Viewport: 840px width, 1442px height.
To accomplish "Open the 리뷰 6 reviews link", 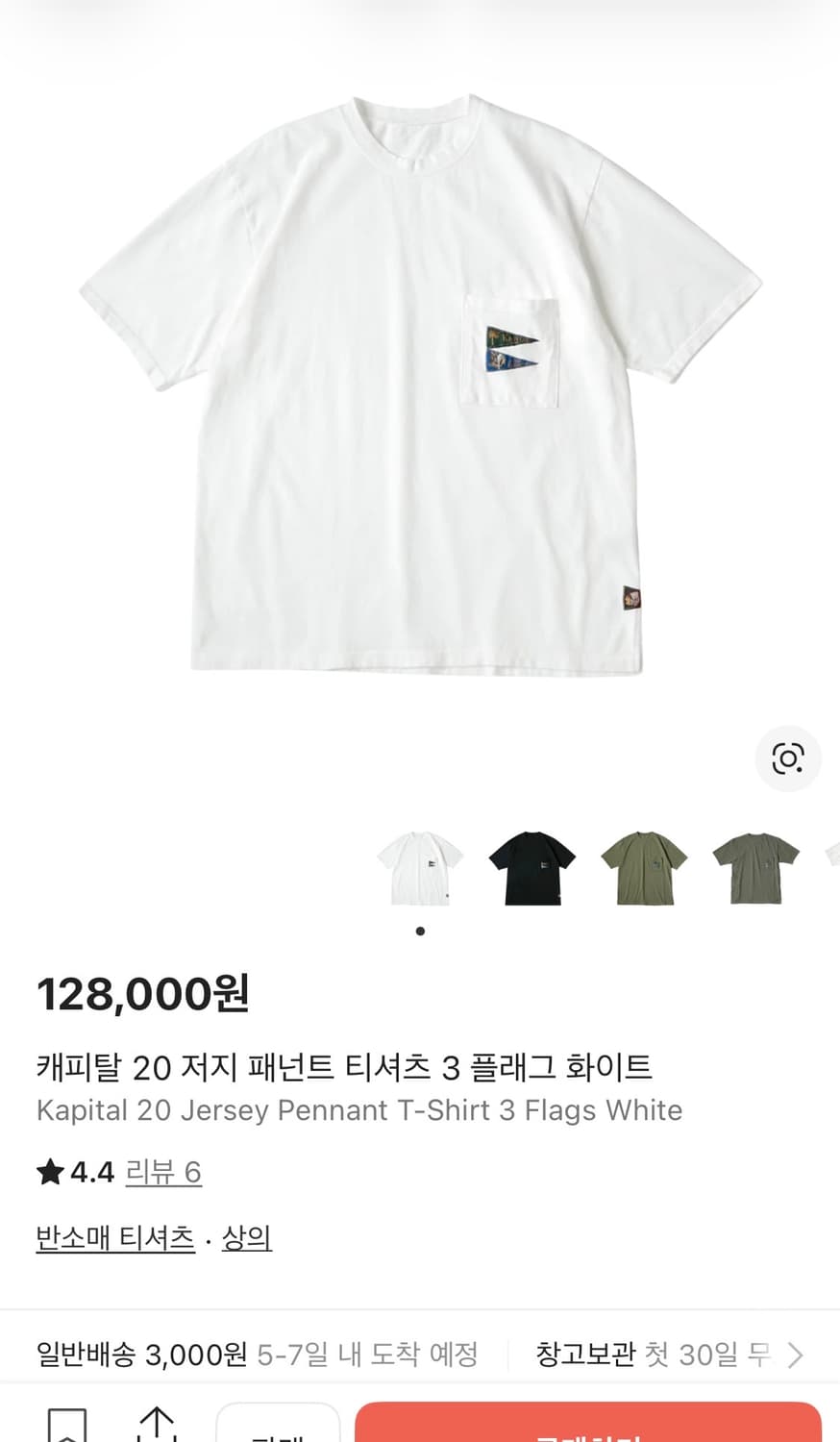I will click(164, 1172).
